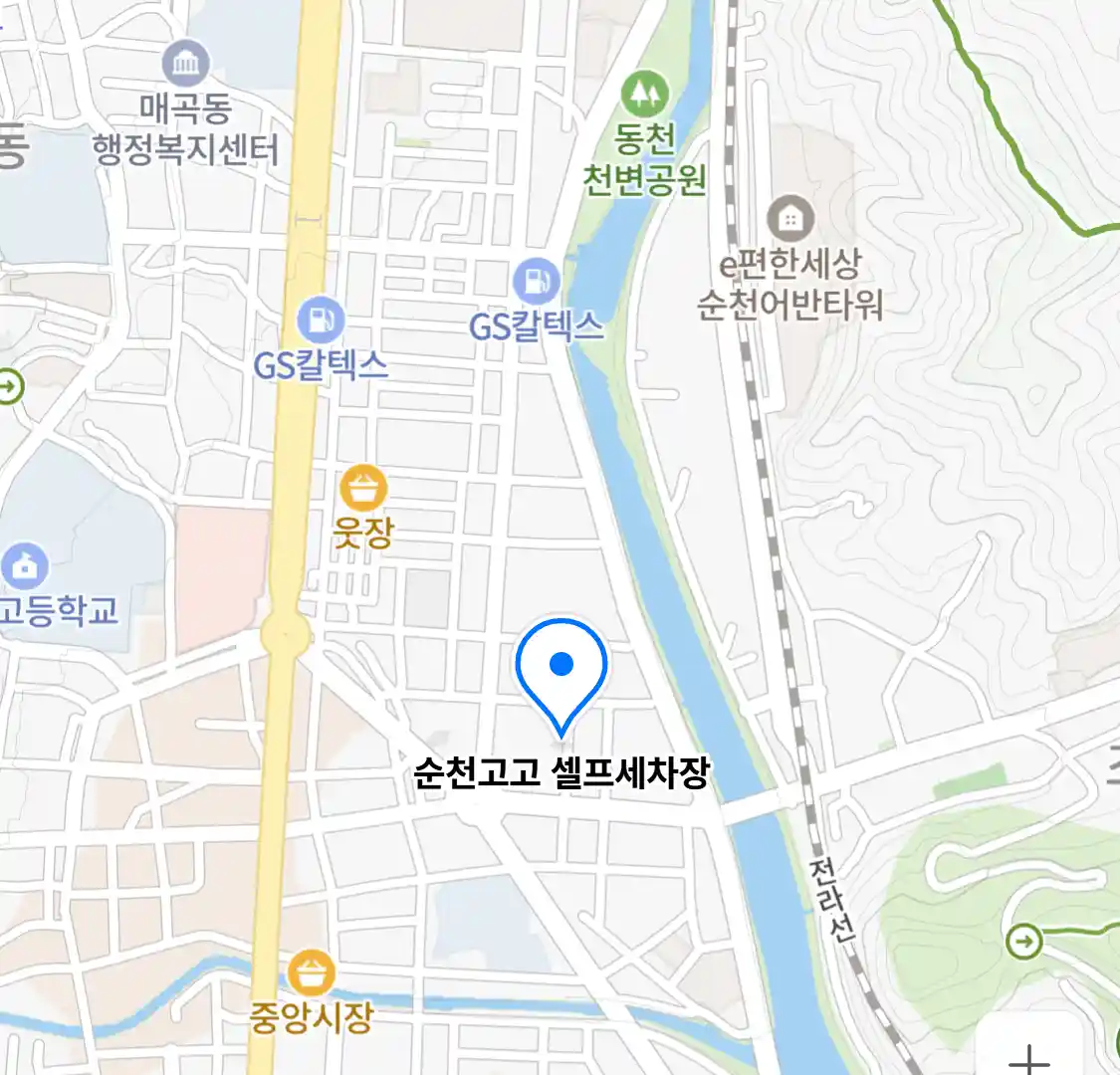Open the e편한세상 순천어반타워 marker
Image resolution: width=1120 pixels, height=1075 pixels.
pos(790,219)
